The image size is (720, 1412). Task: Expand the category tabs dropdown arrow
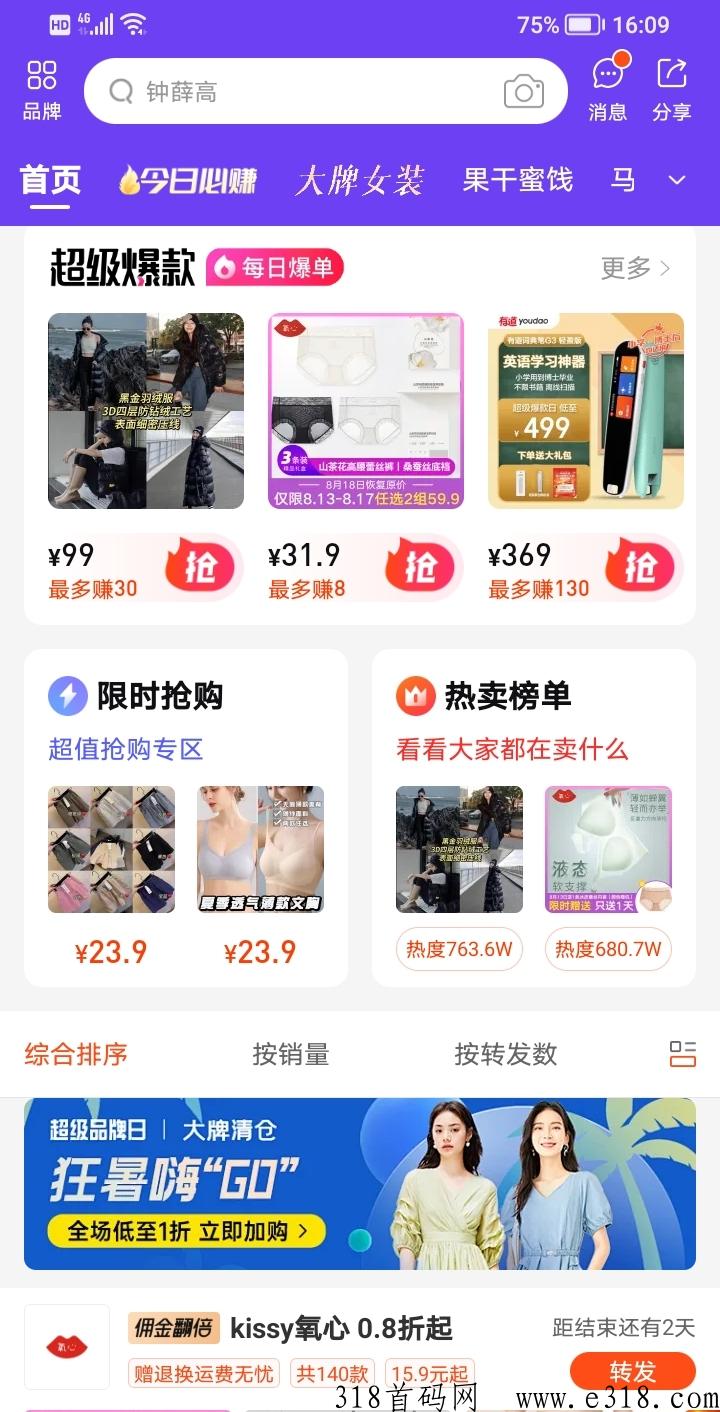pos(677,181)
